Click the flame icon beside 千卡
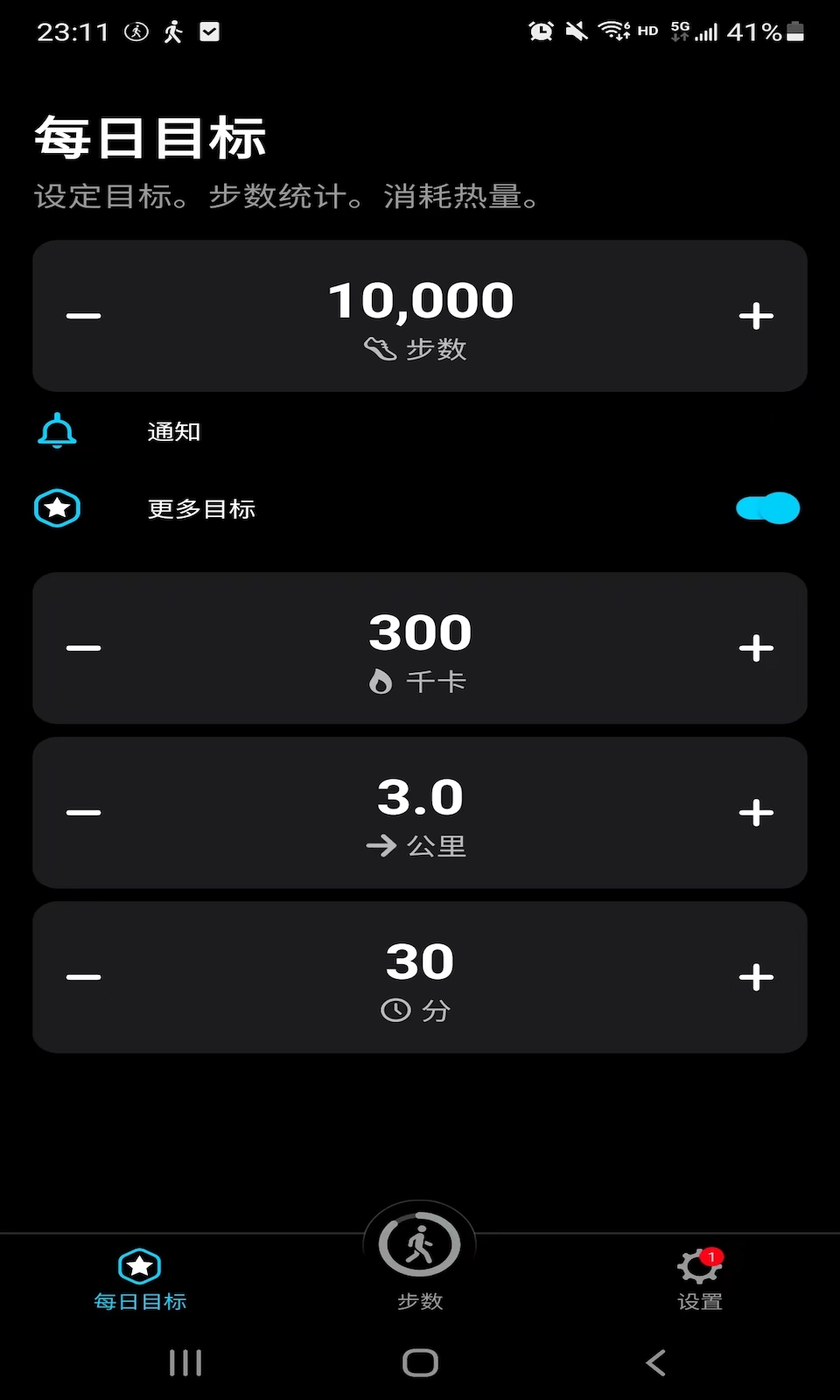Image resolution: width=840 pixels, height=1400 pixels. tap(383, 682)
